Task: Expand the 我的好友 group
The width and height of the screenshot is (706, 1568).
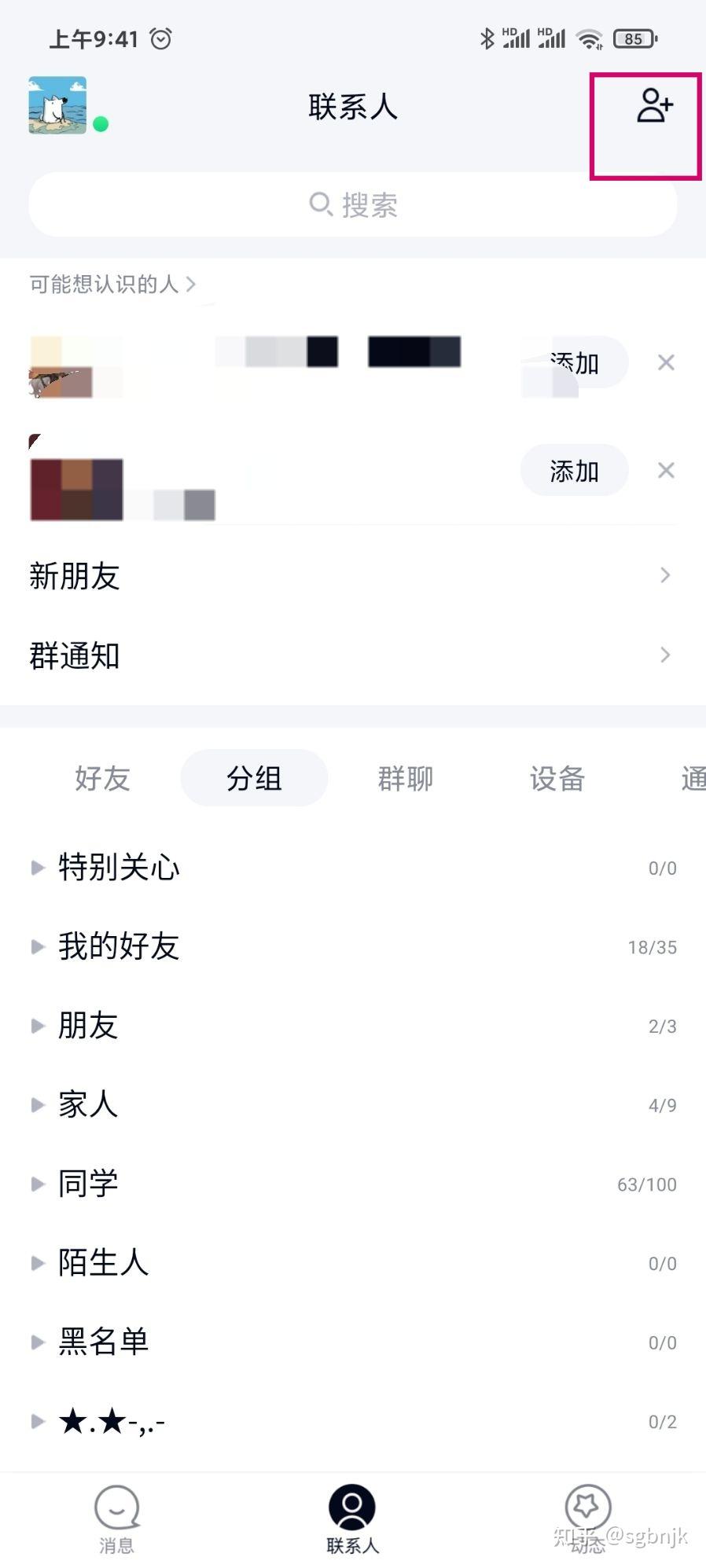Action: tap(353, 946)
